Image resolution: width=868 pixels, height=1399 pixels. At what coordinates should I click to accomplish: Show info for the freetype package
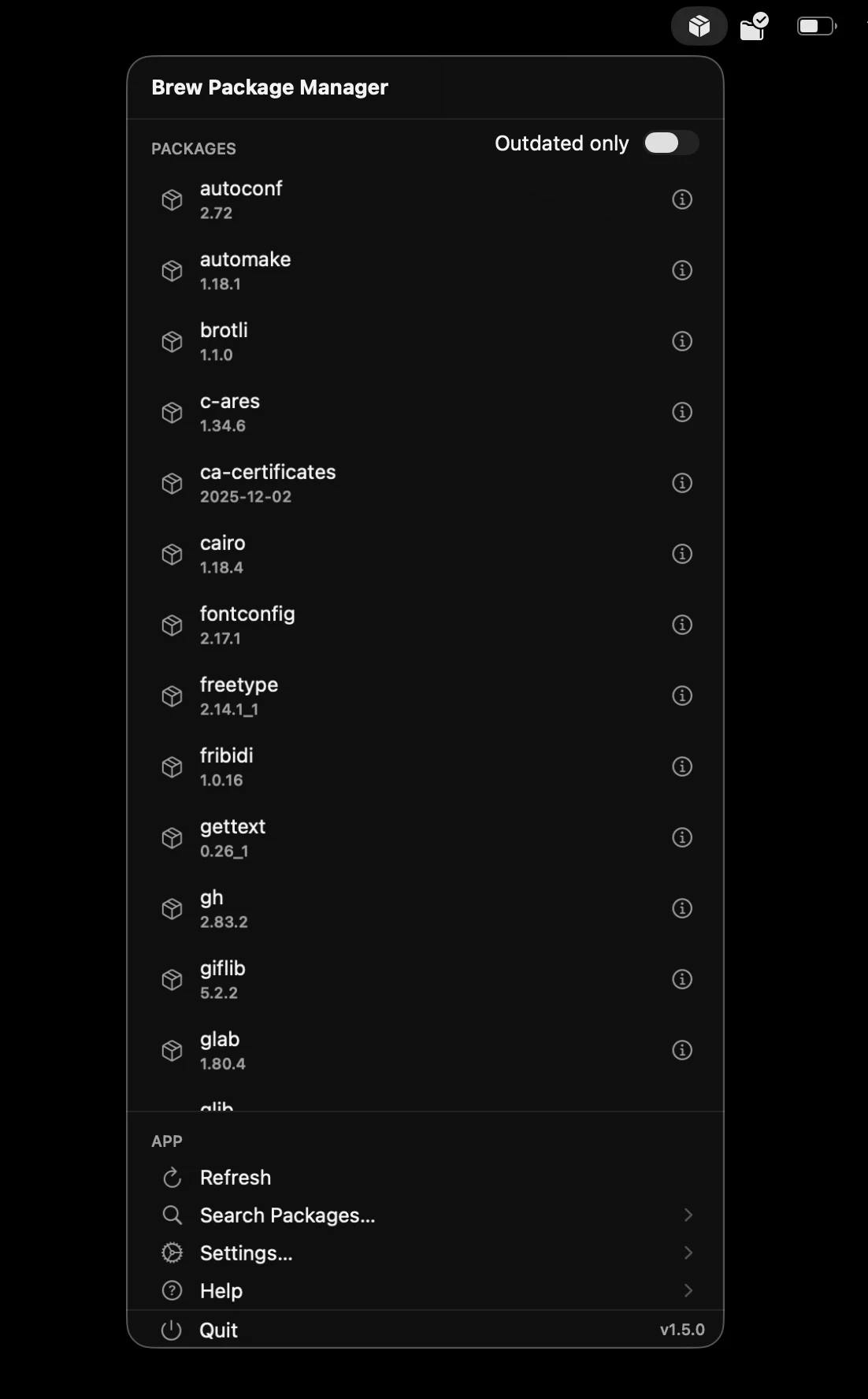(x=681, y=696)
